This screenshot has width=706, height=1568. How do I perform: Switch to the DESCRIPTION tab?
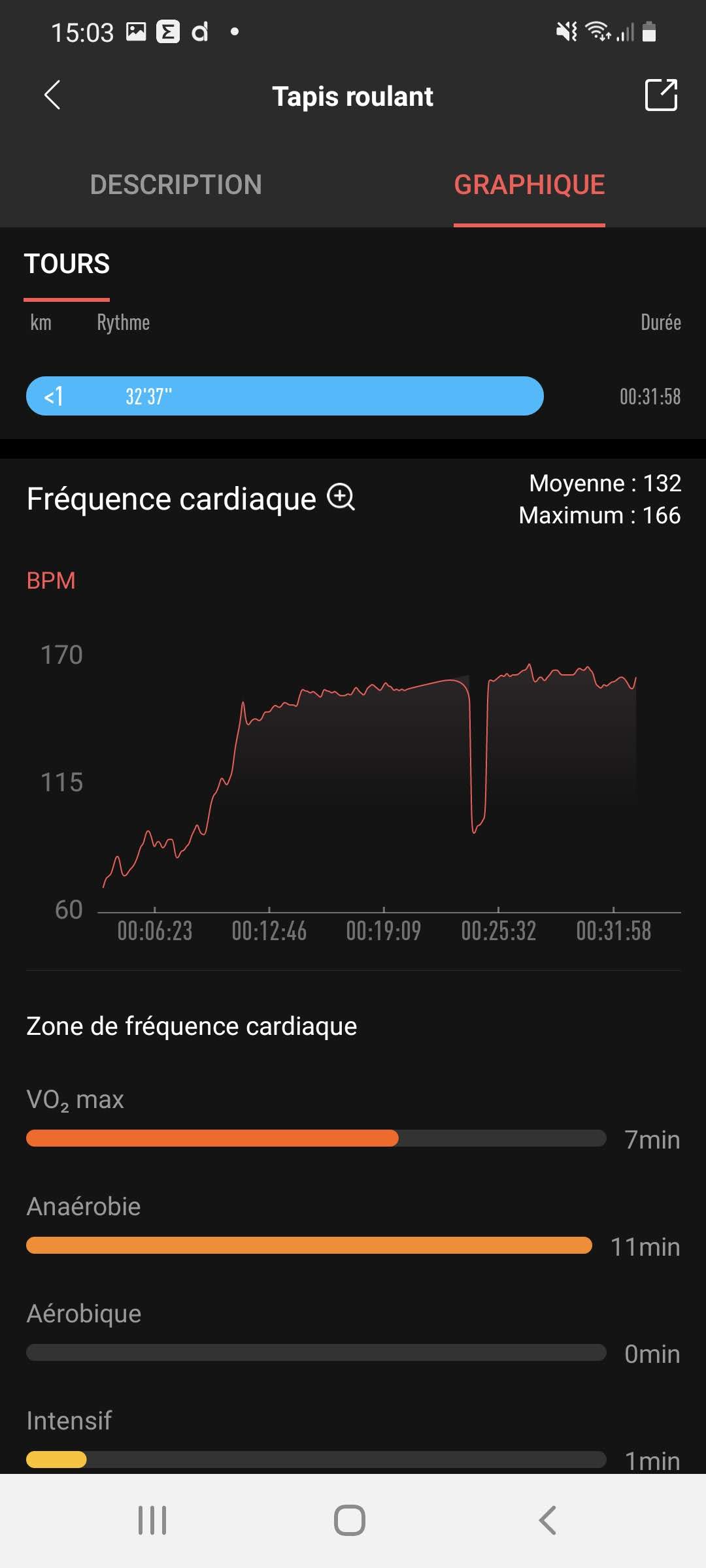click(x=176, y=185)
